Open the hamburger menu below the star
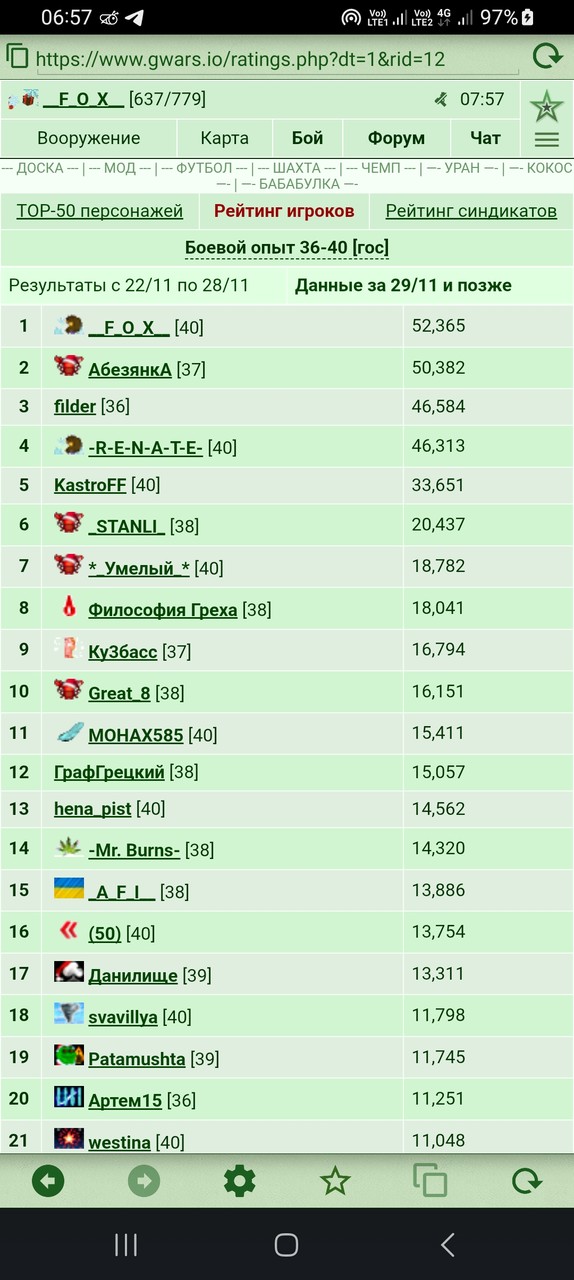Image resolution: width=574 pixels, height=1280 pixels. click(x=547, y=140)
